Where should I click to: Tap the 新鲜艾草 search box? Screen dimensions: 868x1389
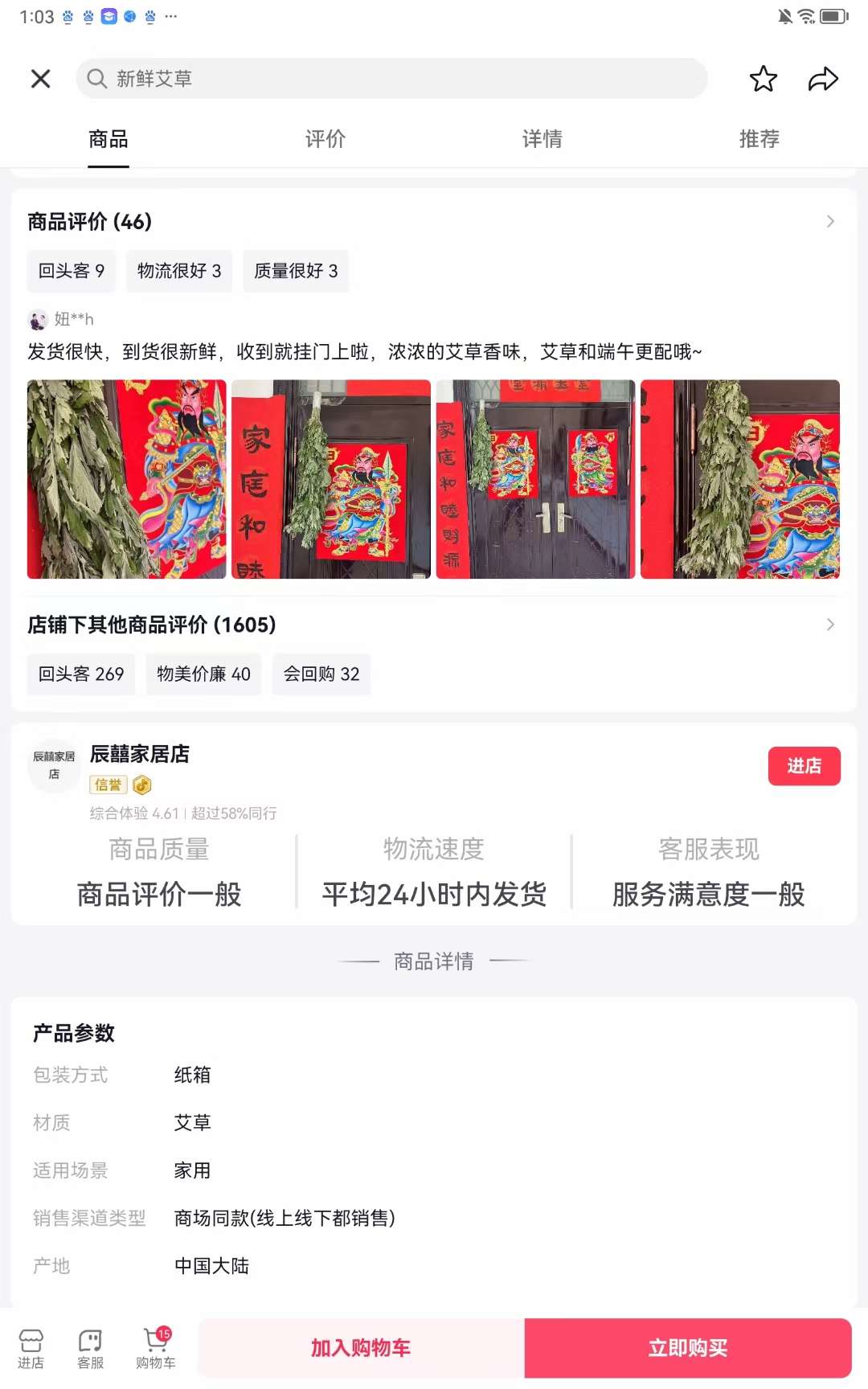click(x=392, y=79)
